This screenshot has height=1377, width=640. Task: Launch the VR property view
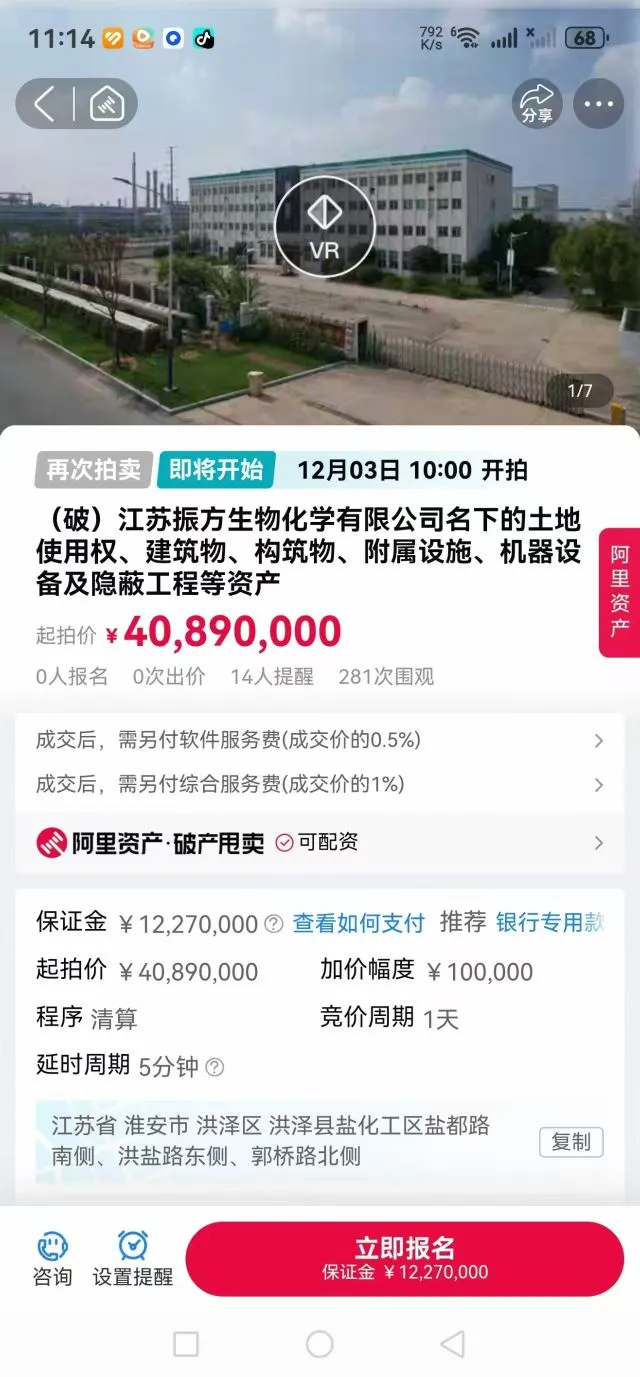pyautogui.click(x=324, y=226)
